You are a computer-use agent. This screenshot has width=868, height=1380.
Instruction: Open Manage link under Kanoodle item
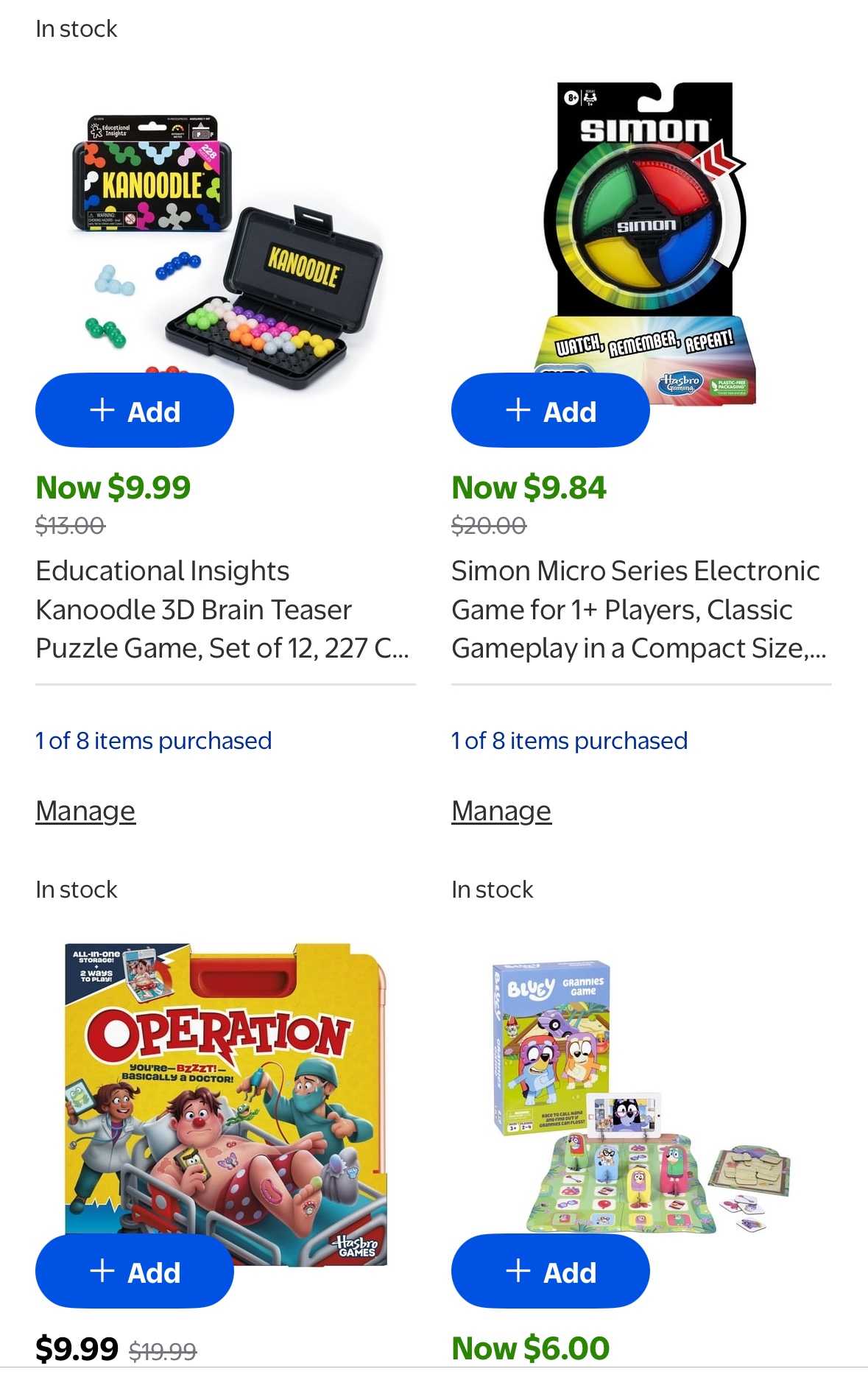pos(85,812)
